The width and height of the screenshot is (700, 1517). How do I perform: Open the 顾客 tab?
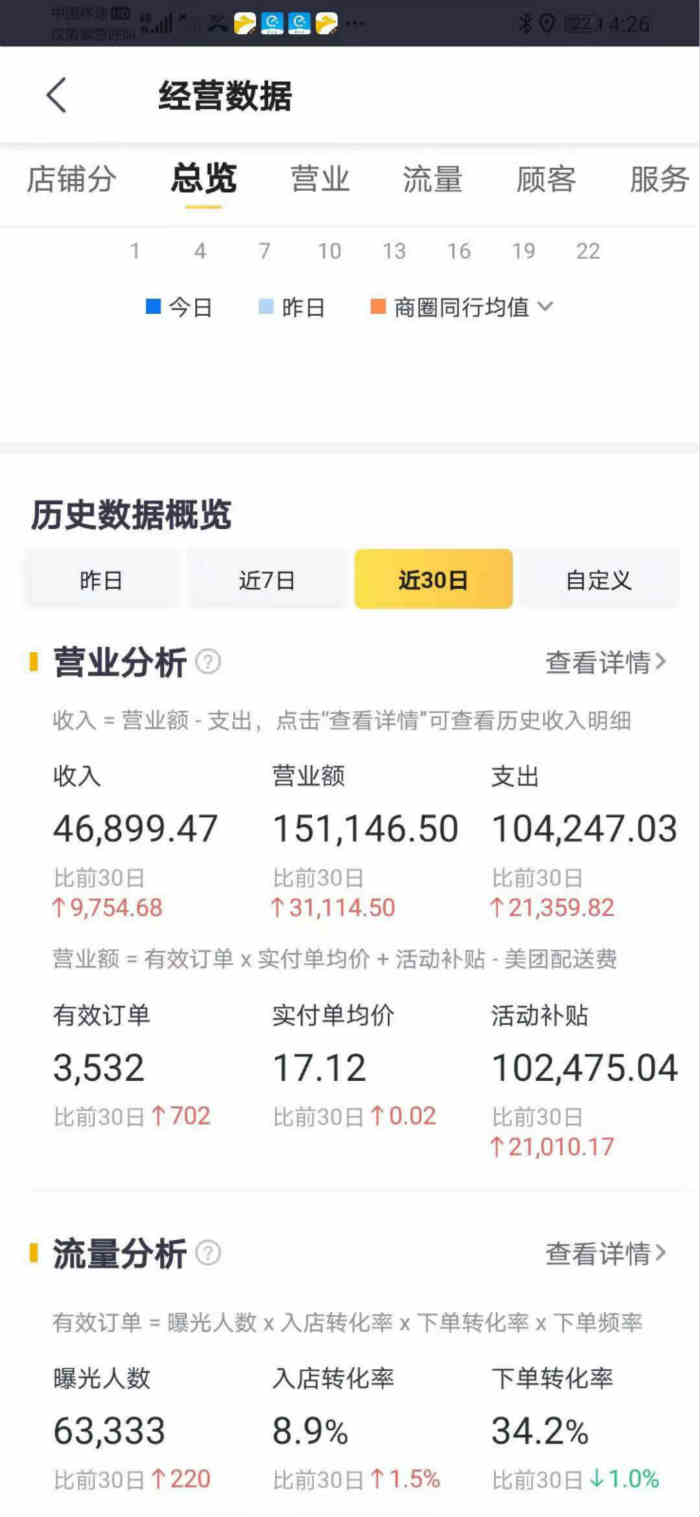click(546, 179)
